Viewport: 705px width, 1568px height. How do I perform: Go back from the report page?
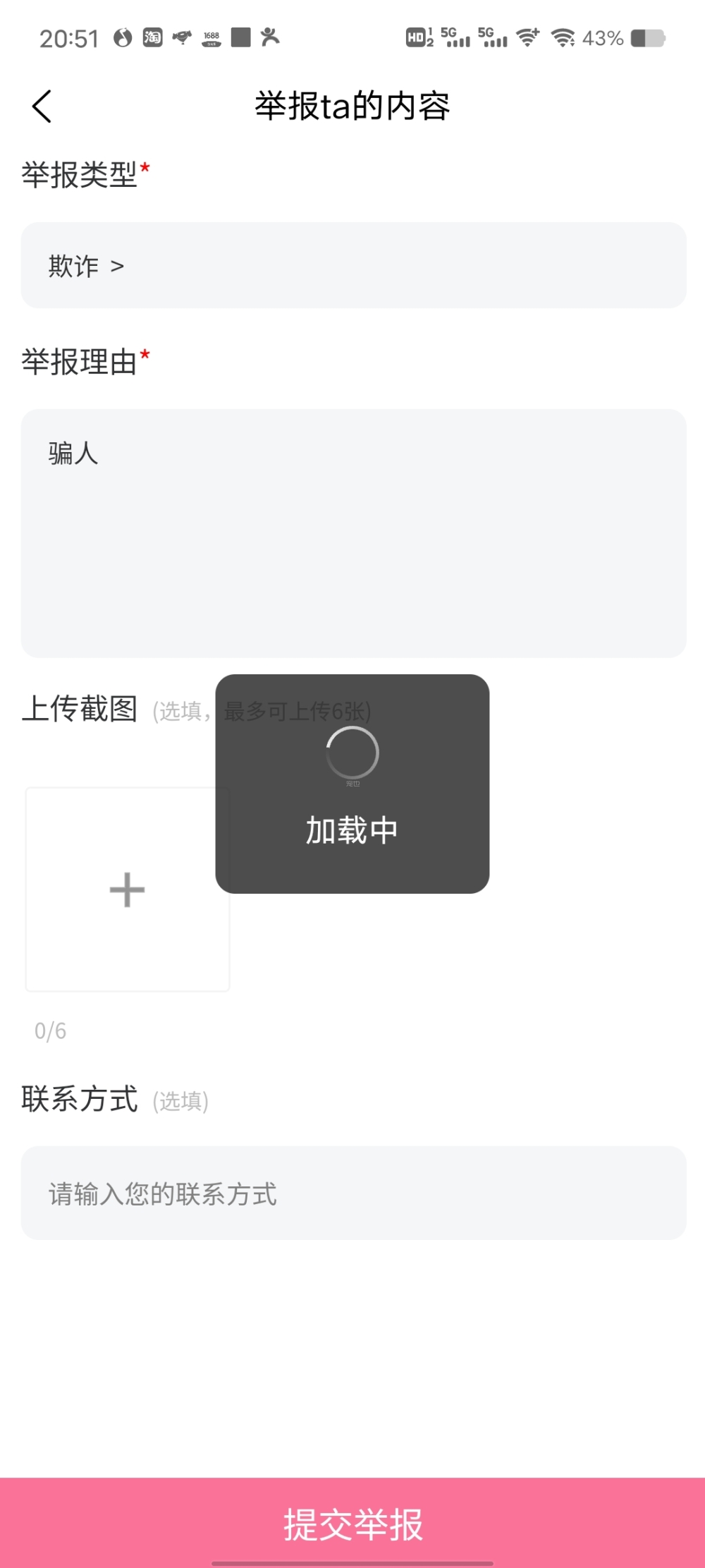[x=42, y=107]
